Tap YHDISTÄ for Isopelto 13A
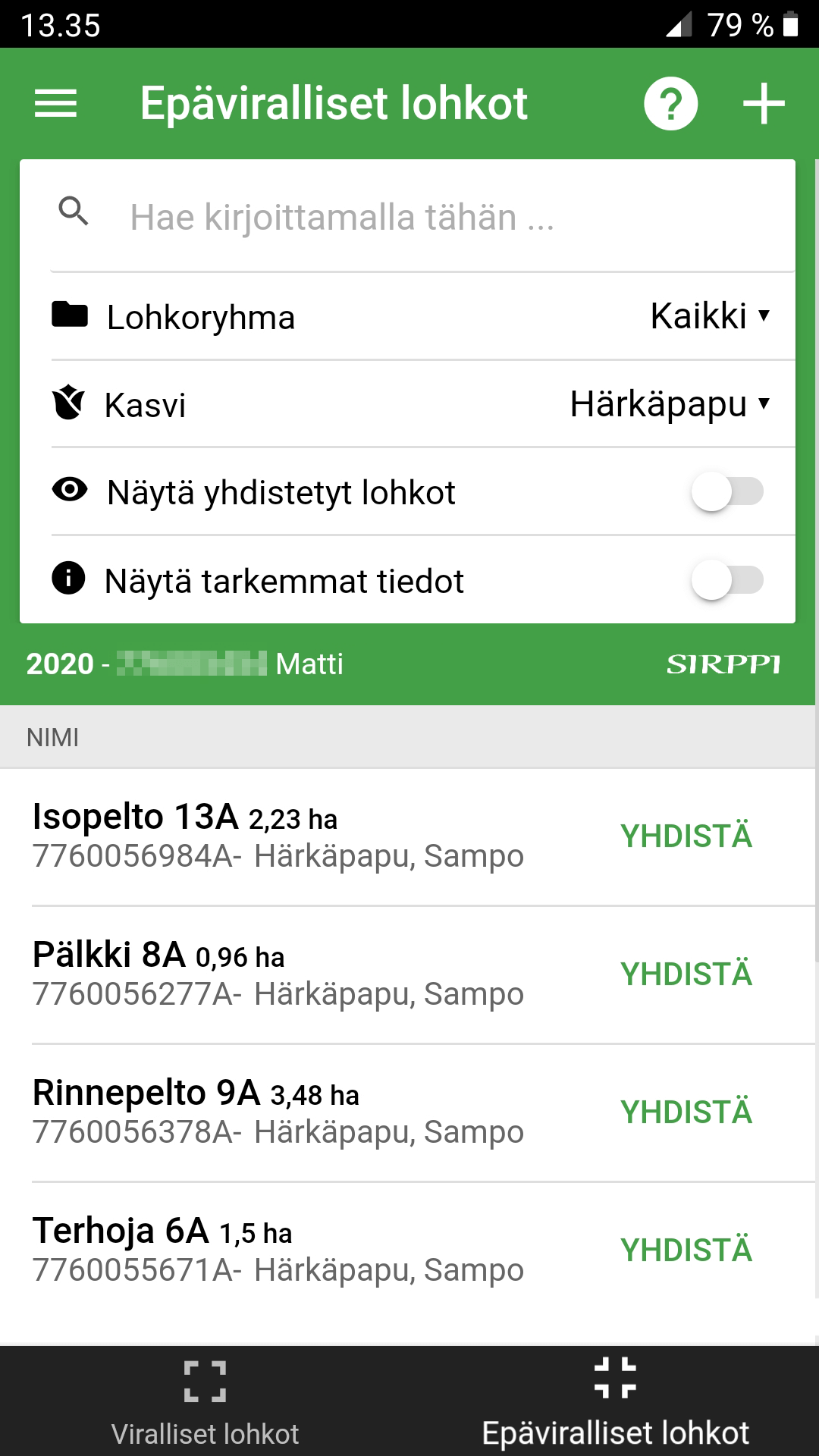The width and height of the screenshot is (819, 1456). click(x=686, y=836)
